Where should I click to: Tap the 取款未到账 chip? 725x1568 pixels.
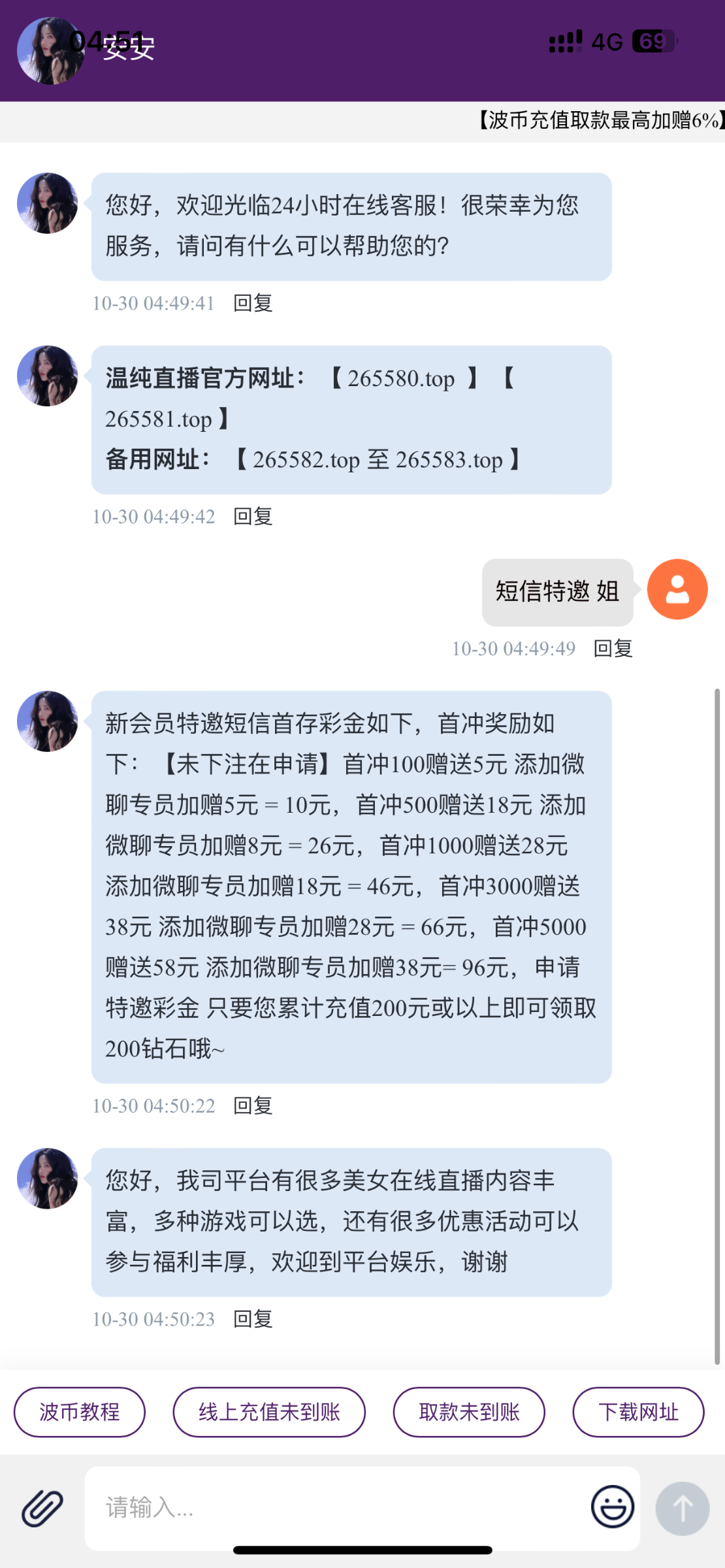469,1412
